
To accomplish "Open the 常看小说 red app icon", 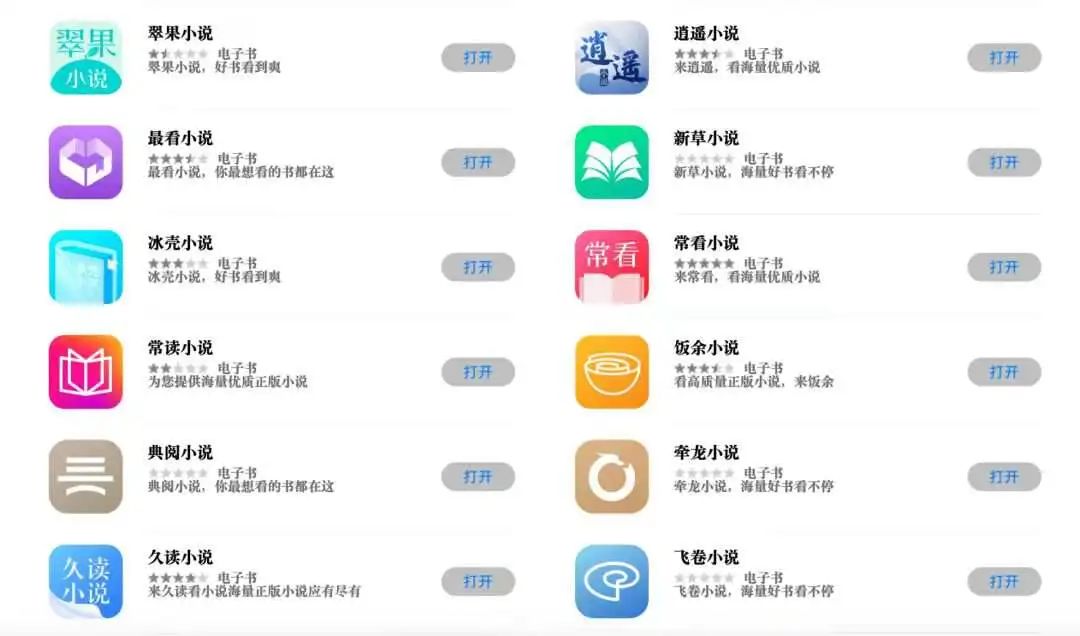I will (x=612, y=267).
